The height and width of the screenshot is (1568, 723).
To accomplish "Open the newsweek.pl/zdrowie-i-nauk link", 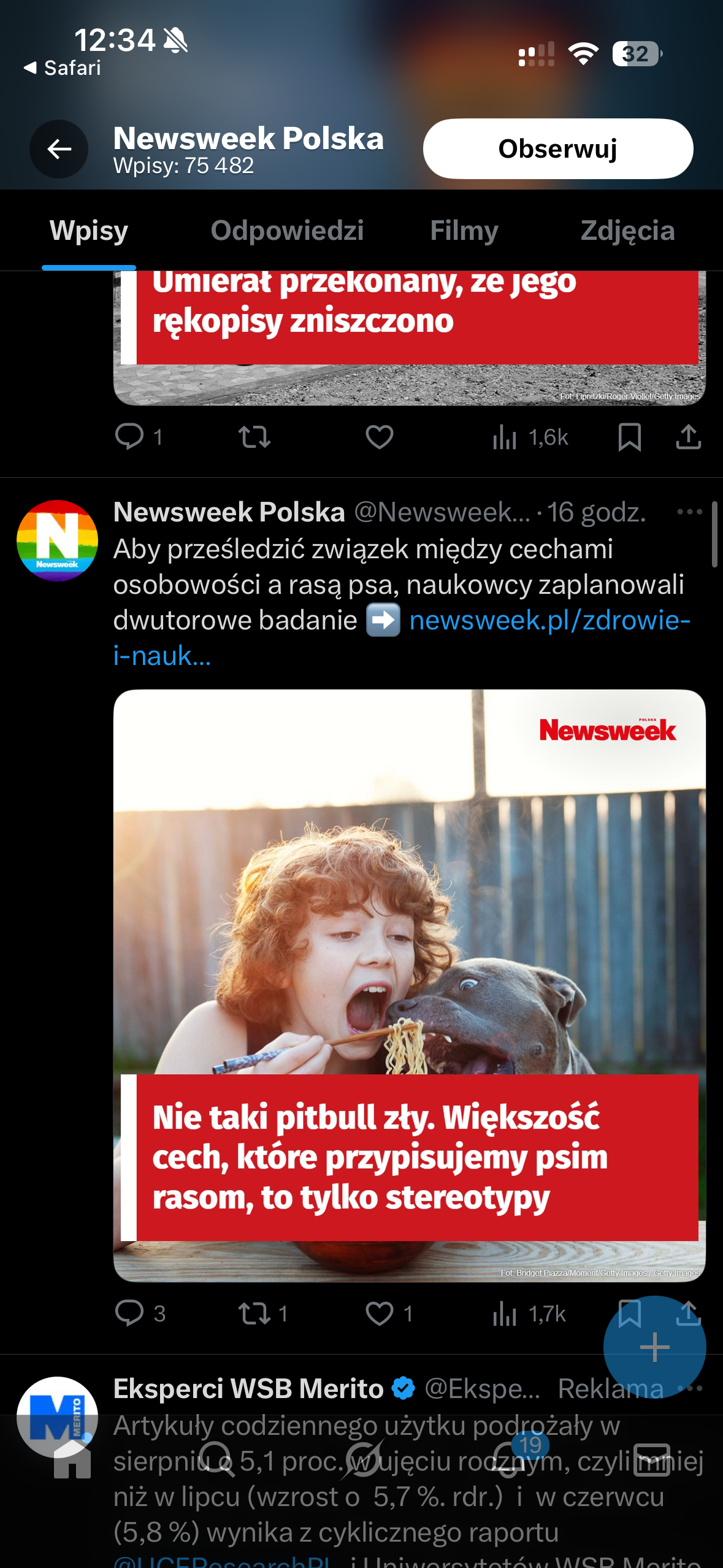I will coord(549,620).
